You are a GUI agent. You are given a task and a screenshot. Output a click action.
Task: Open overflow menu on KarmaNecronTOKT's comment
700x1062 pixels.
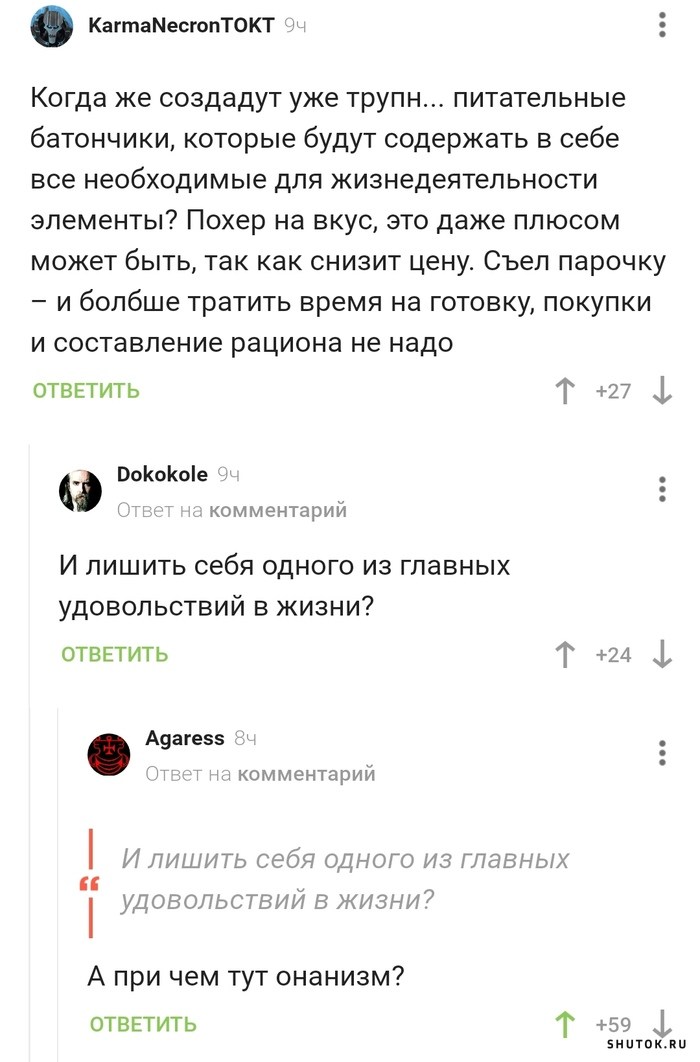pos(663,27)
